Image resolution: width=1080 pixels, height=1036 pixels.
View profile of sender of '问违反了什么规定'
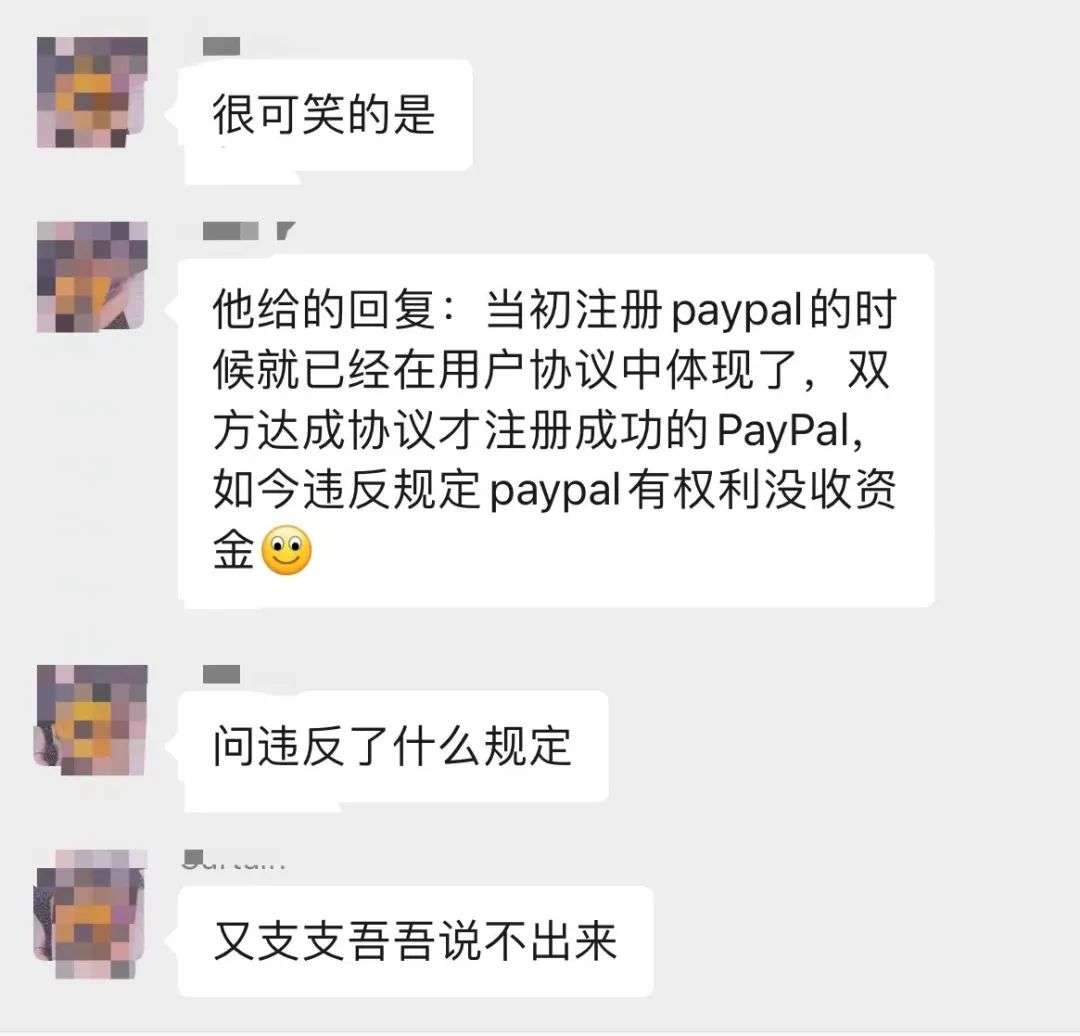(91, 717)
